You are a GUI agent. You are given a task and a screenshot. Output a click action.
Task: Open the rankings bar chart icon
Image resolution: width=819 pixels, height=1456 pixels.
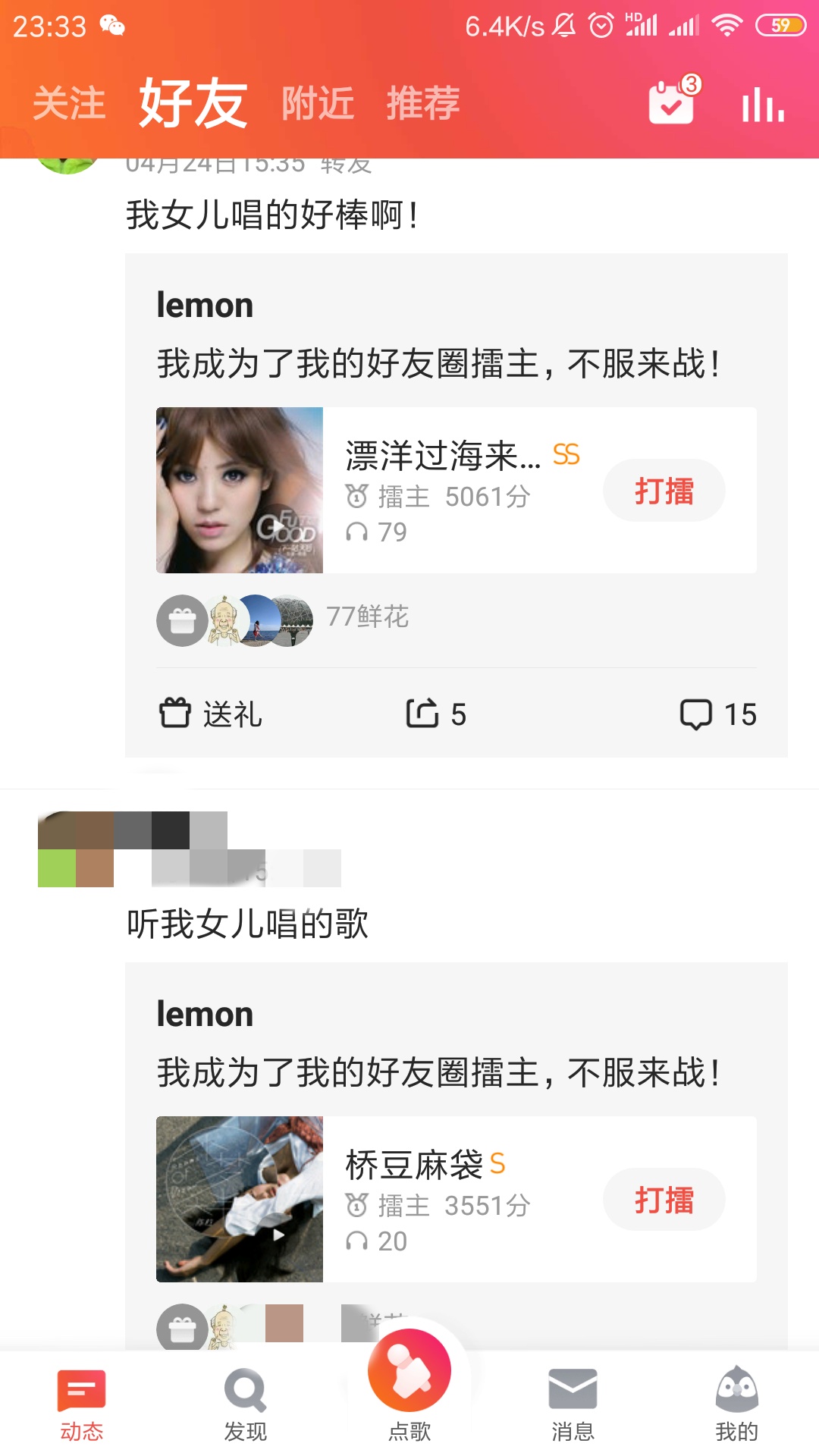click(763, 104)
